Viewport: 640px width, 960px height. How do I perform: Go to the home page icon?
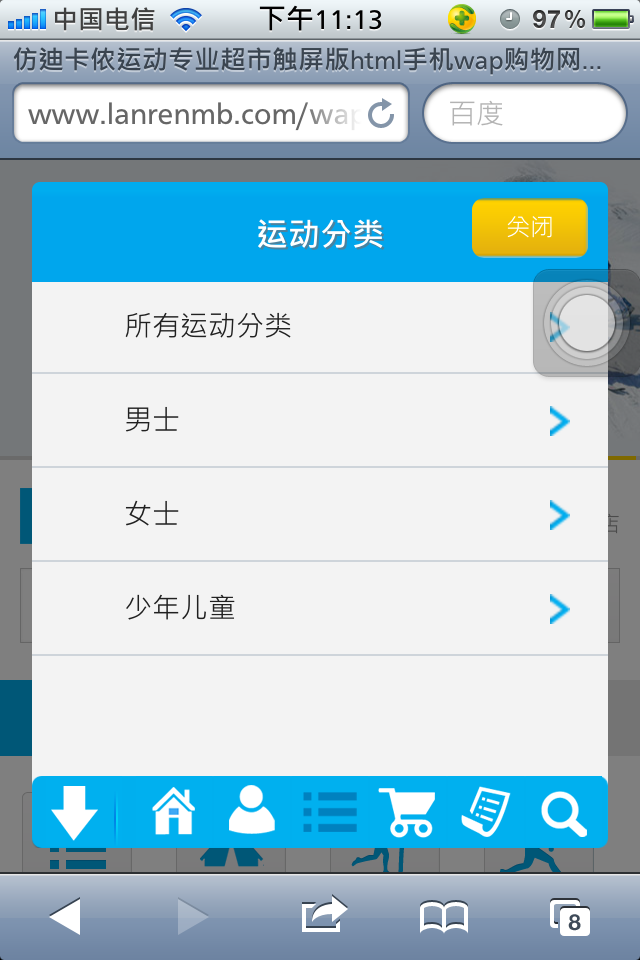(x=173, y=811)
